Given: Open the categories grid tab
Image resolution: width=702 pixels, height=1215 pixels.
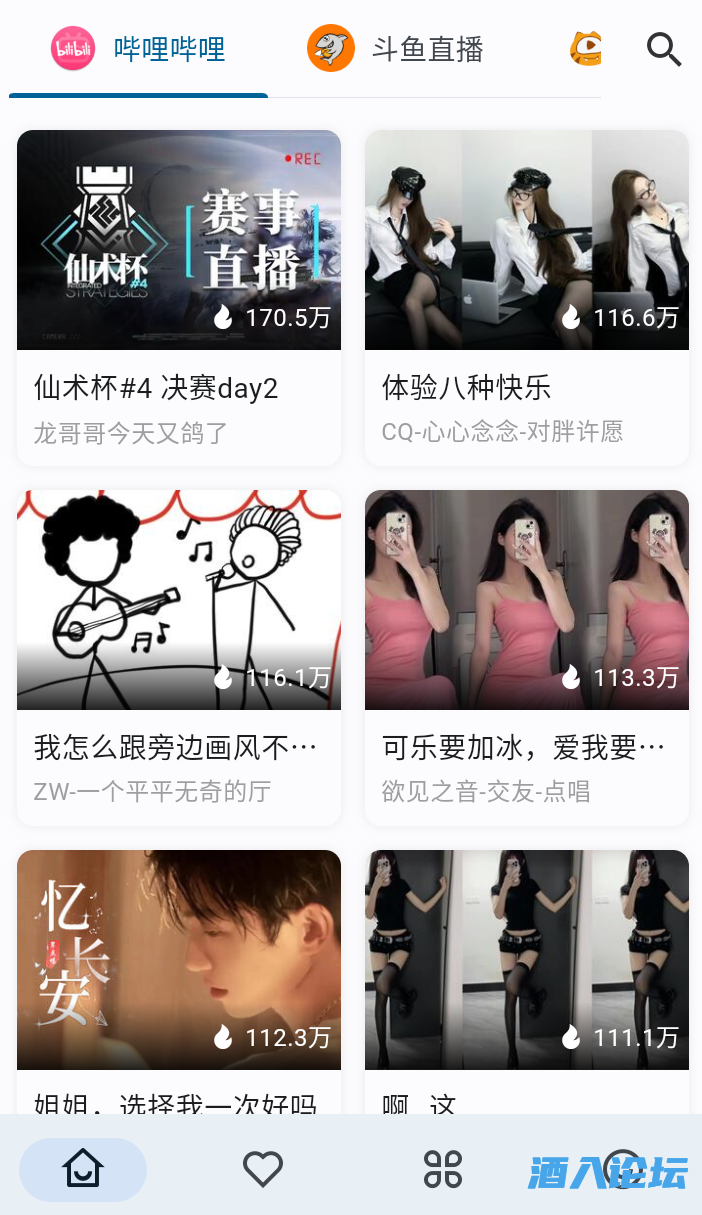Looking at the screenshot, I should point(443,1169).
